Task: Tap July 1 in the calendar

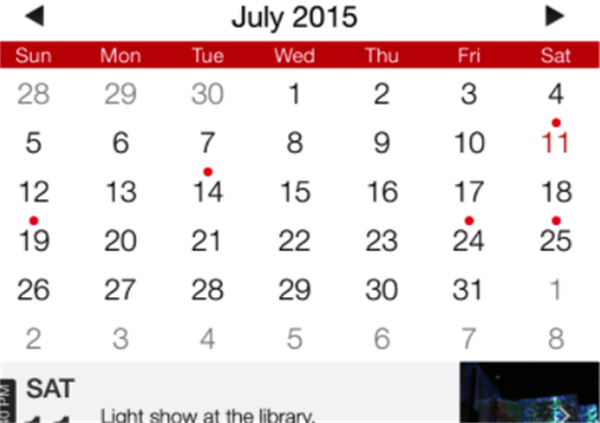Action: 294,95
